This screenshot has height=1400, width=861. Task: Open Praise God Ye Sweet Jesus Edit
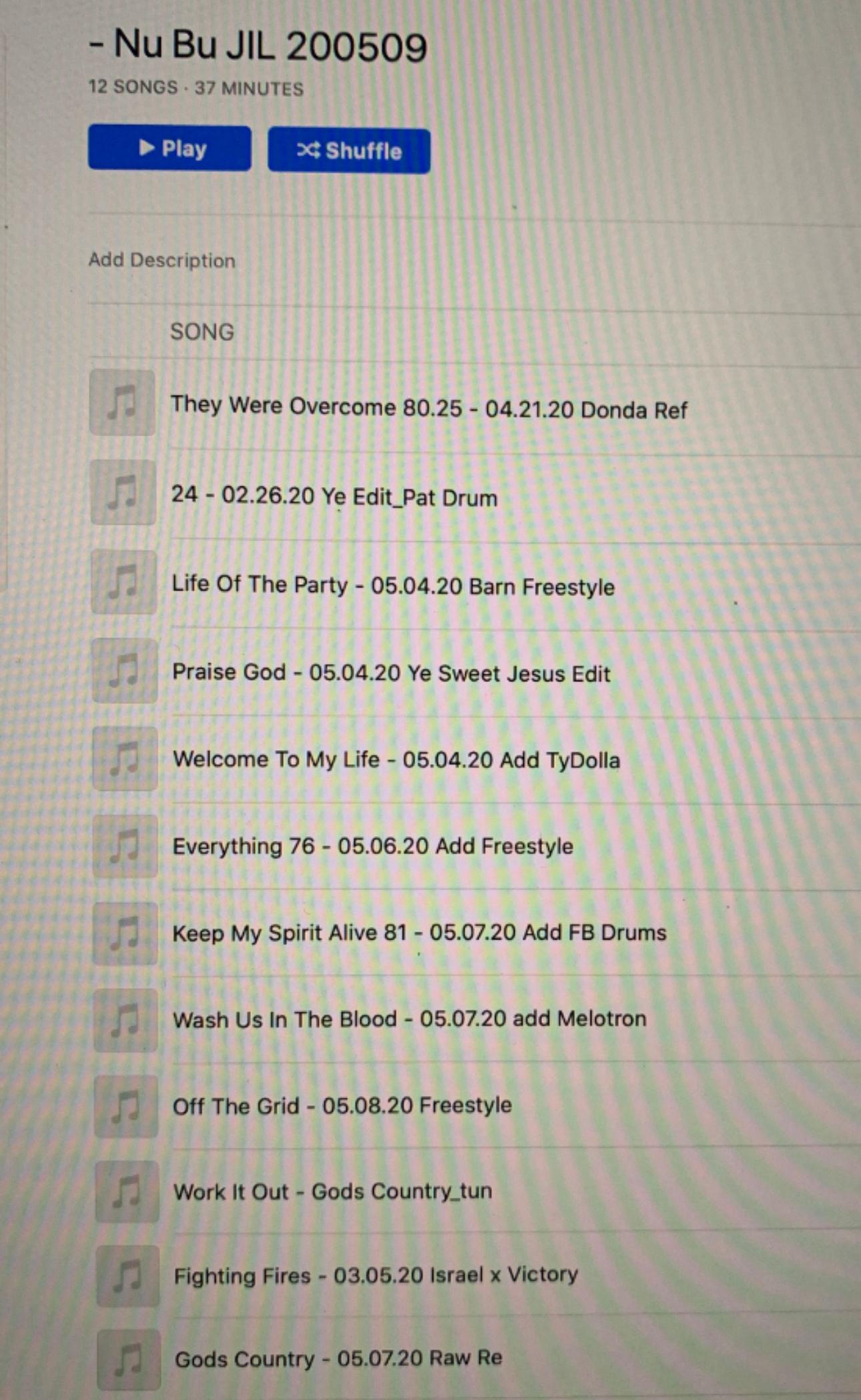[x=390, y=673]
